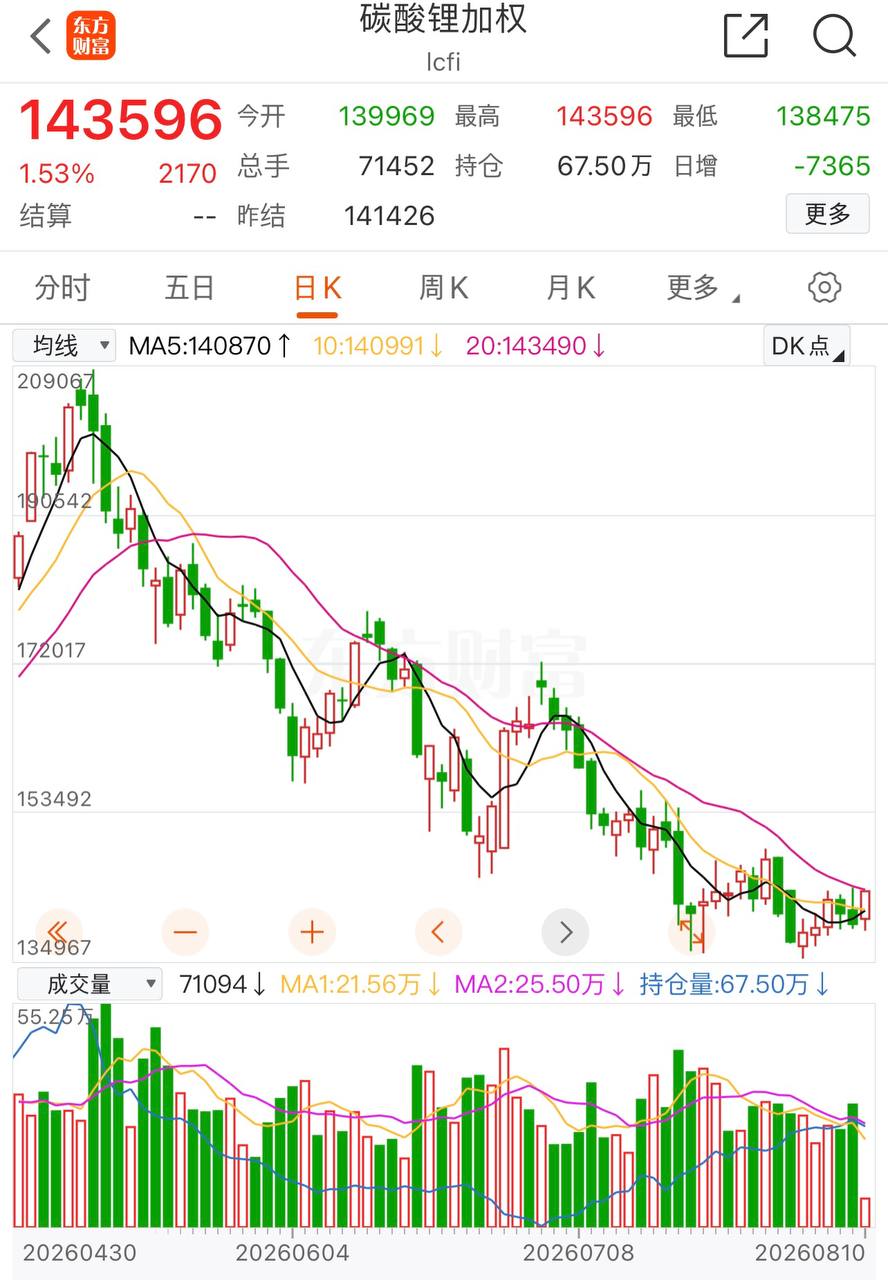The height and width of the screenshot is (1280, 888).
Task: Open the share icon in the header
Action: [x=746, y=36]
